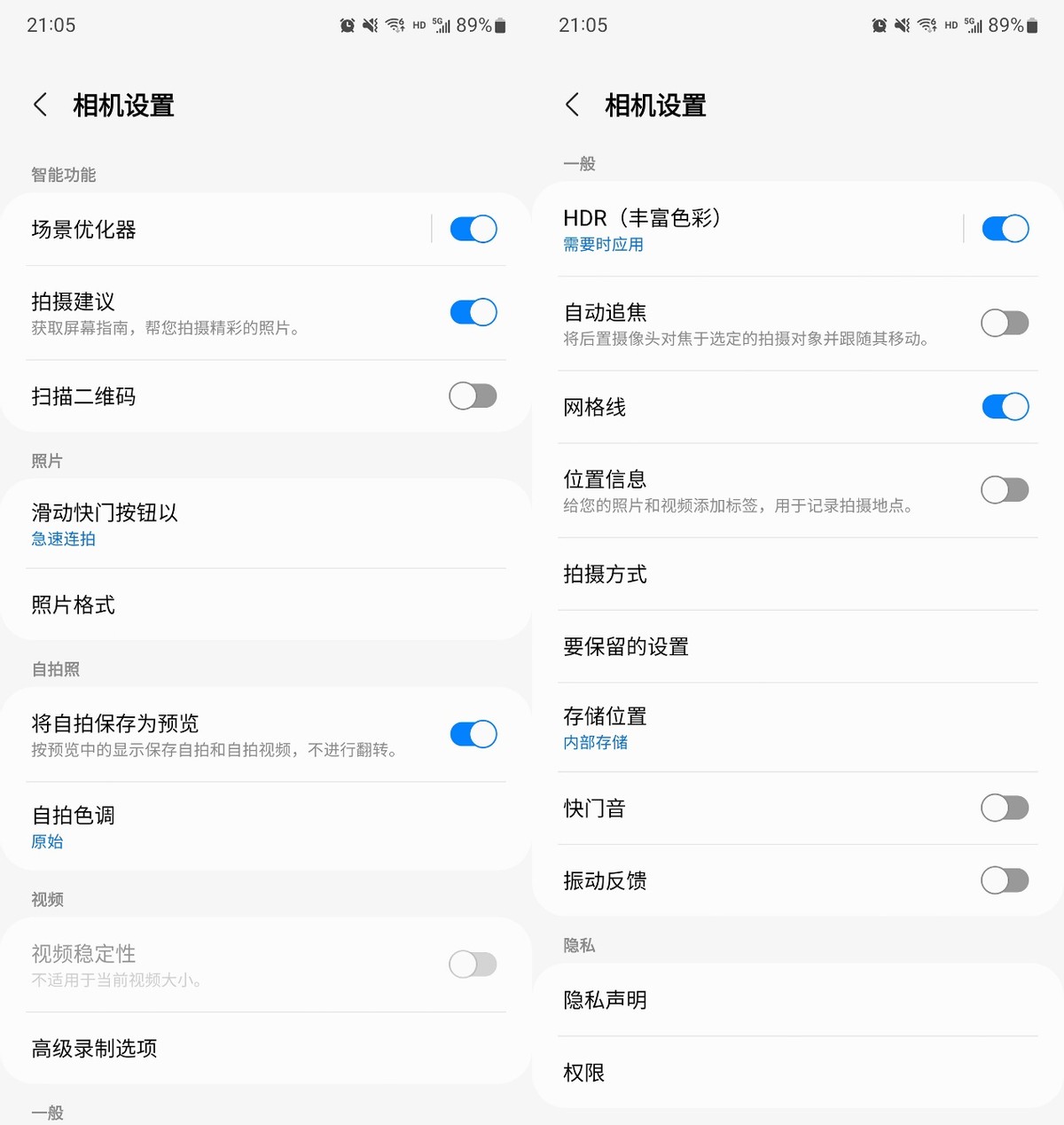The height and width of the screenshot is (1125, 1064).
Task: Enable the 扫描二维码 switch
Action: [x=472, y=396]
